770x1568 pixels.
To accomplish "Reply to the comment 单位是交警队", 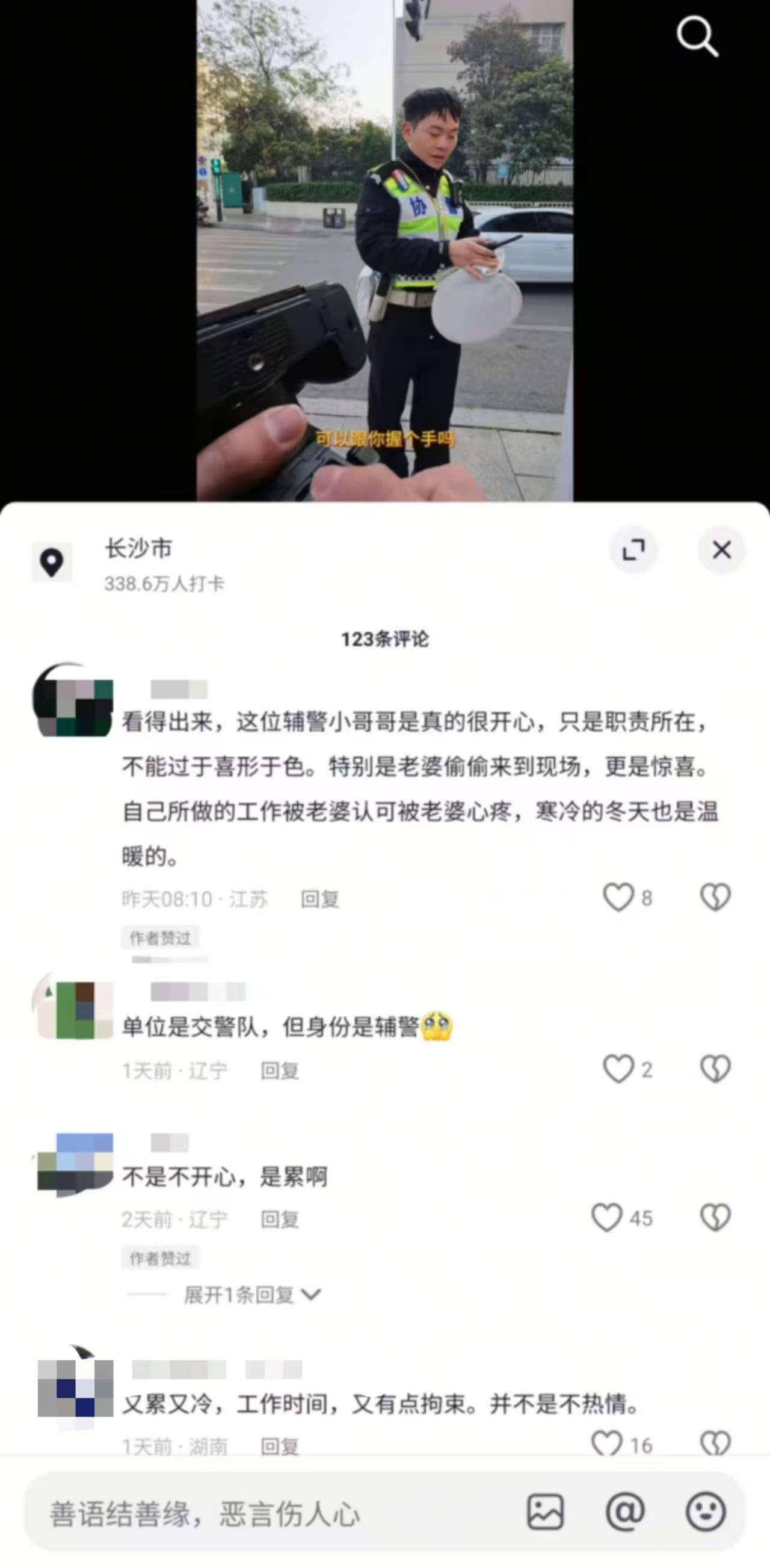I will (279, 1070).
